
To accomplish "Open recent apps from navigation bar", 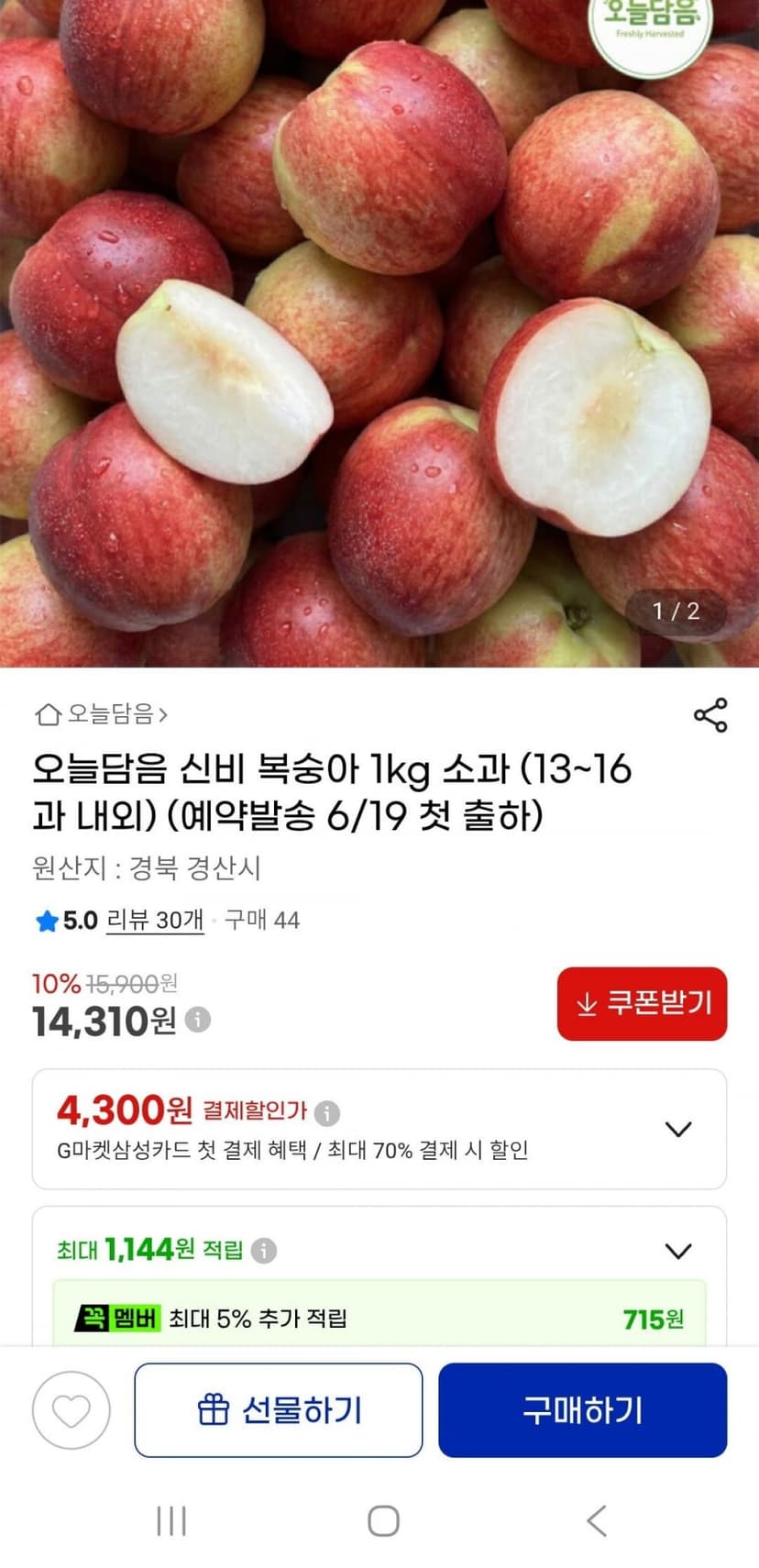I will pos(171,1520).
